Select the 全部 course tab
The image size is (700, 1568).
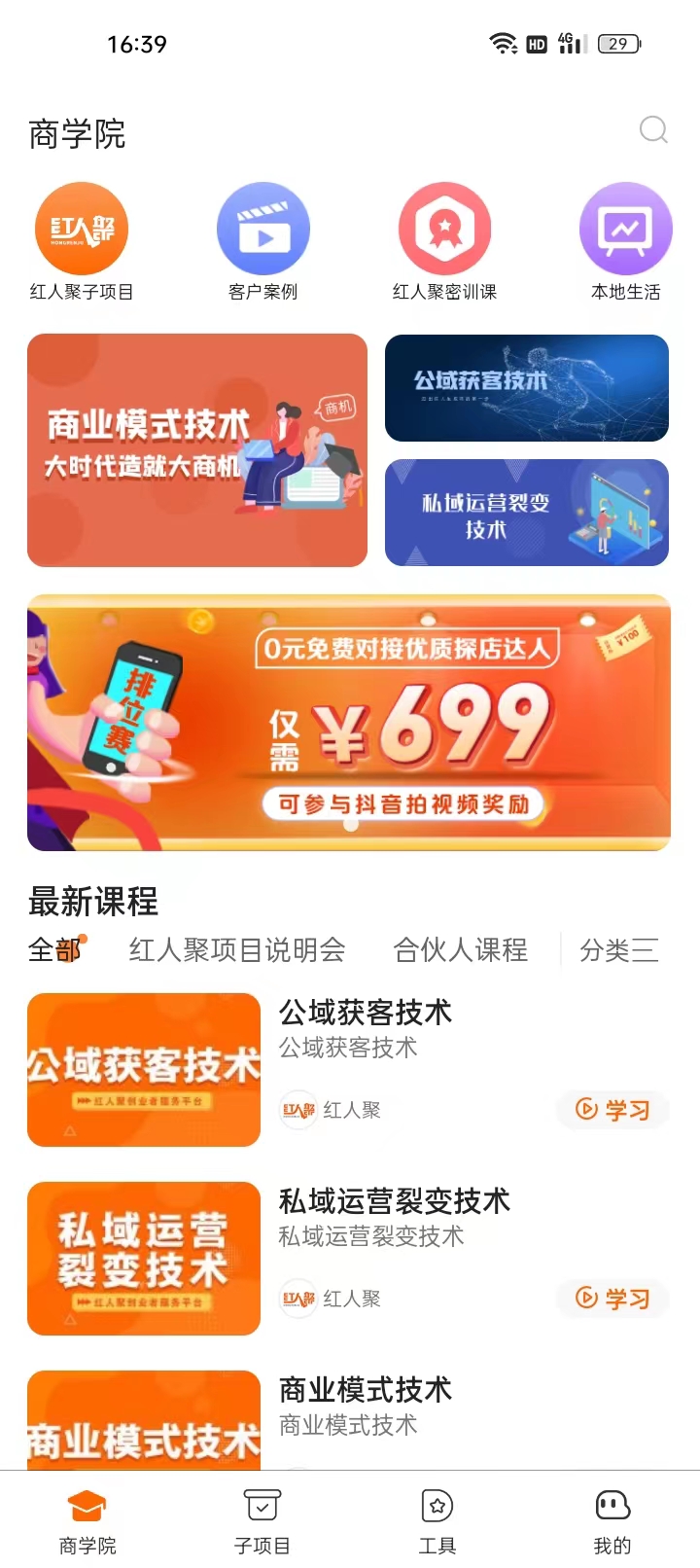[54, 950]
